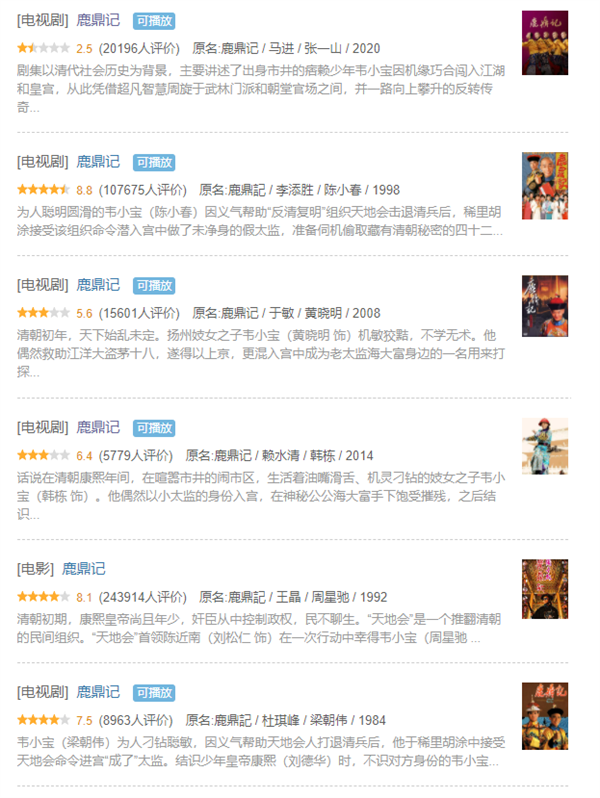This screenshot has height=798, width=600.
Task: Tap 可播放 badge on 2014 鹿鼎记
Action: 154,428
